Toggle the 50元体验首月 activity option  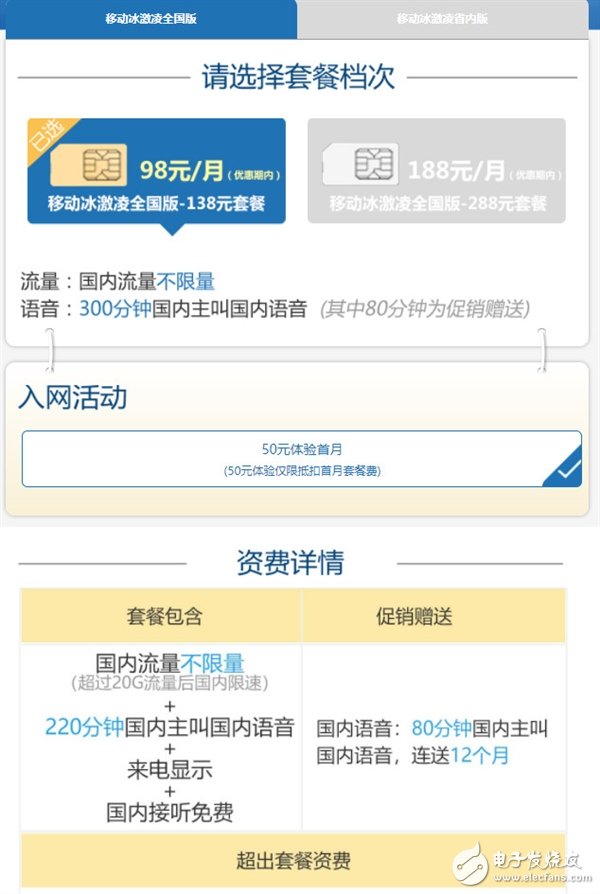click(x=301, y=459)
